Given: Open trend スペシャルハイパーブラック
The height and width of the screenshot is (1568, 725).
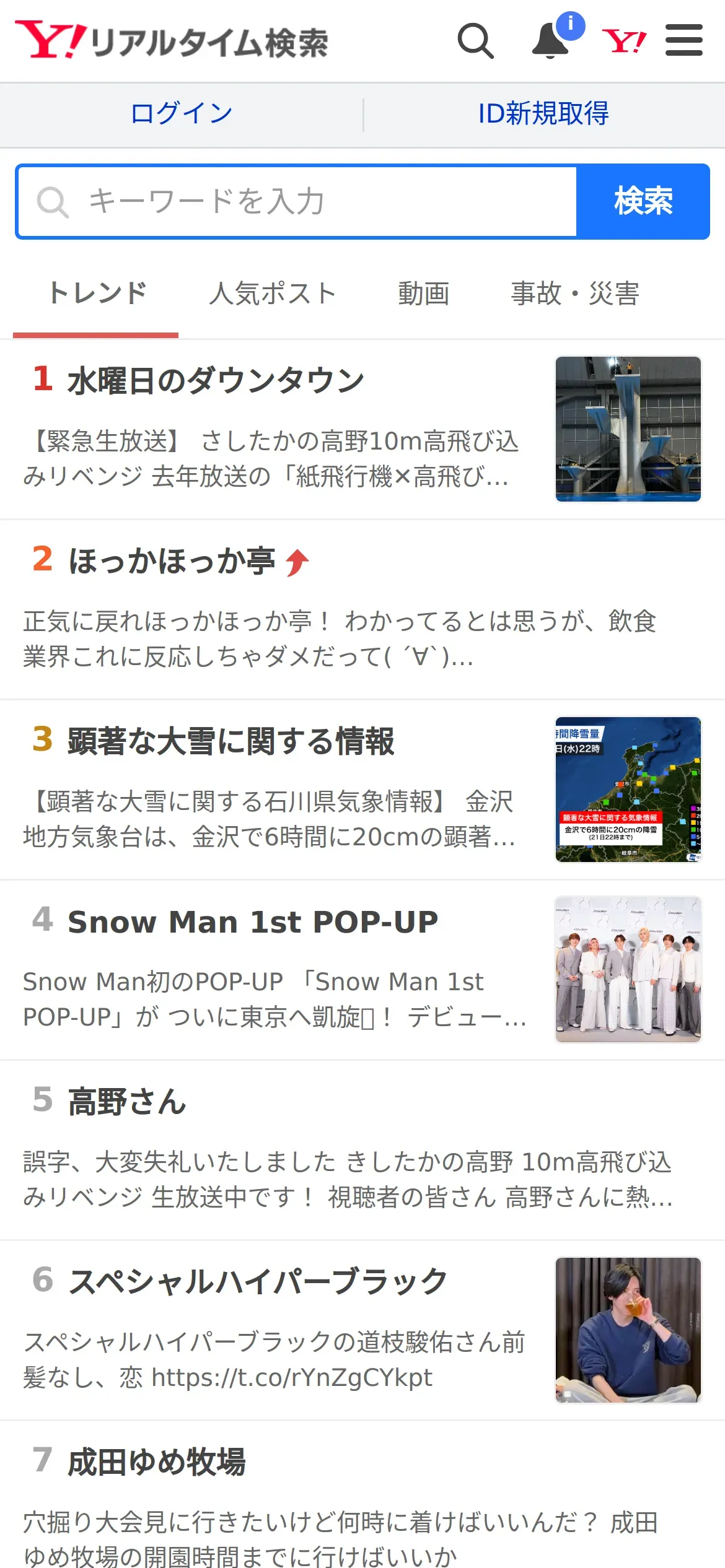Looking at the screenshot, I should 258,1282.
